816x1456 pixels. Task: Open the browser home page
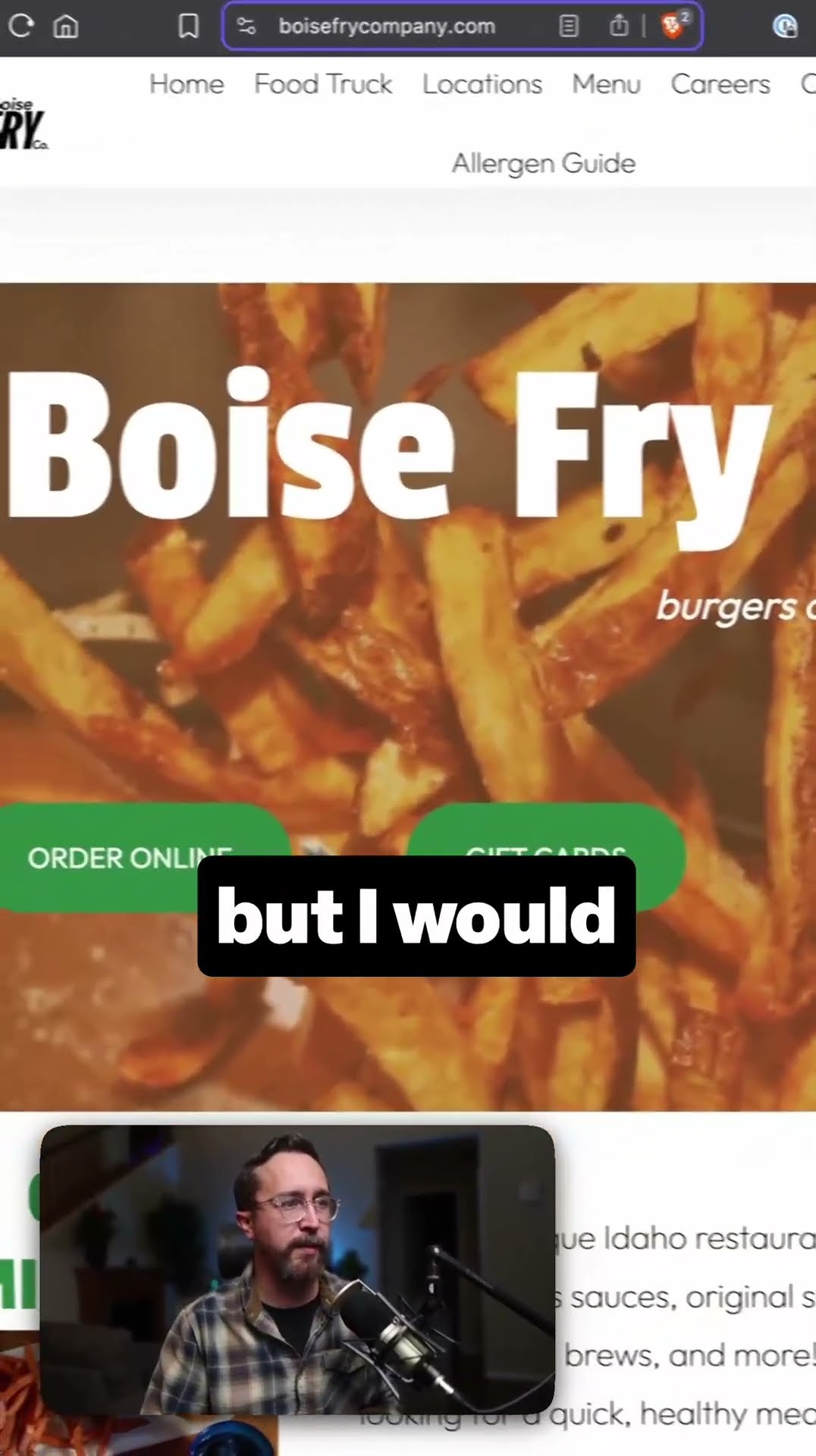click(65, 27)
